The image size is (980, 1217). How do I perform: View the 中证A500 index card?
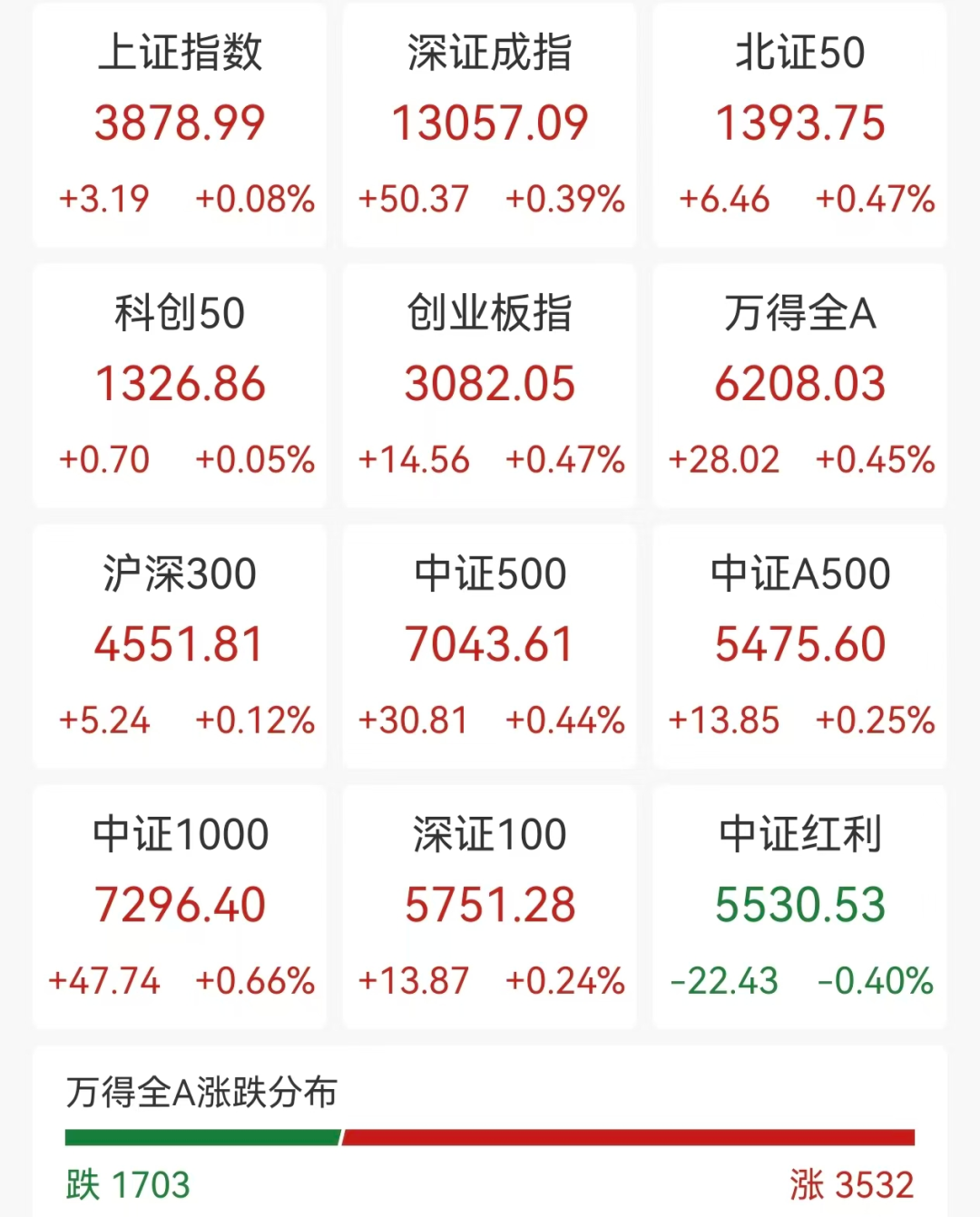pos(799,646)
